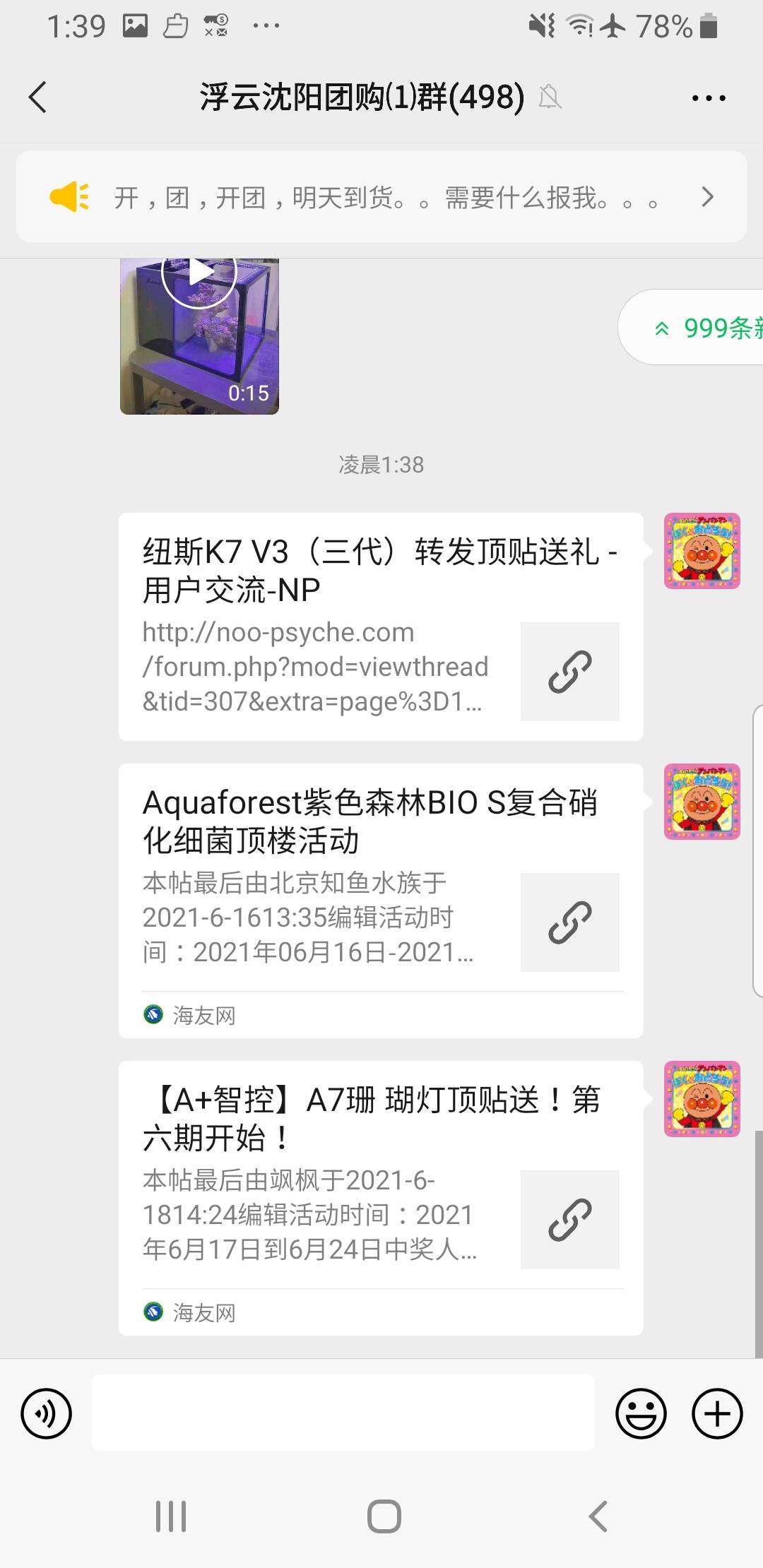763x1568 pixels.
Task: Open the group chat overflow menu
Action: (x=708, y=98)
